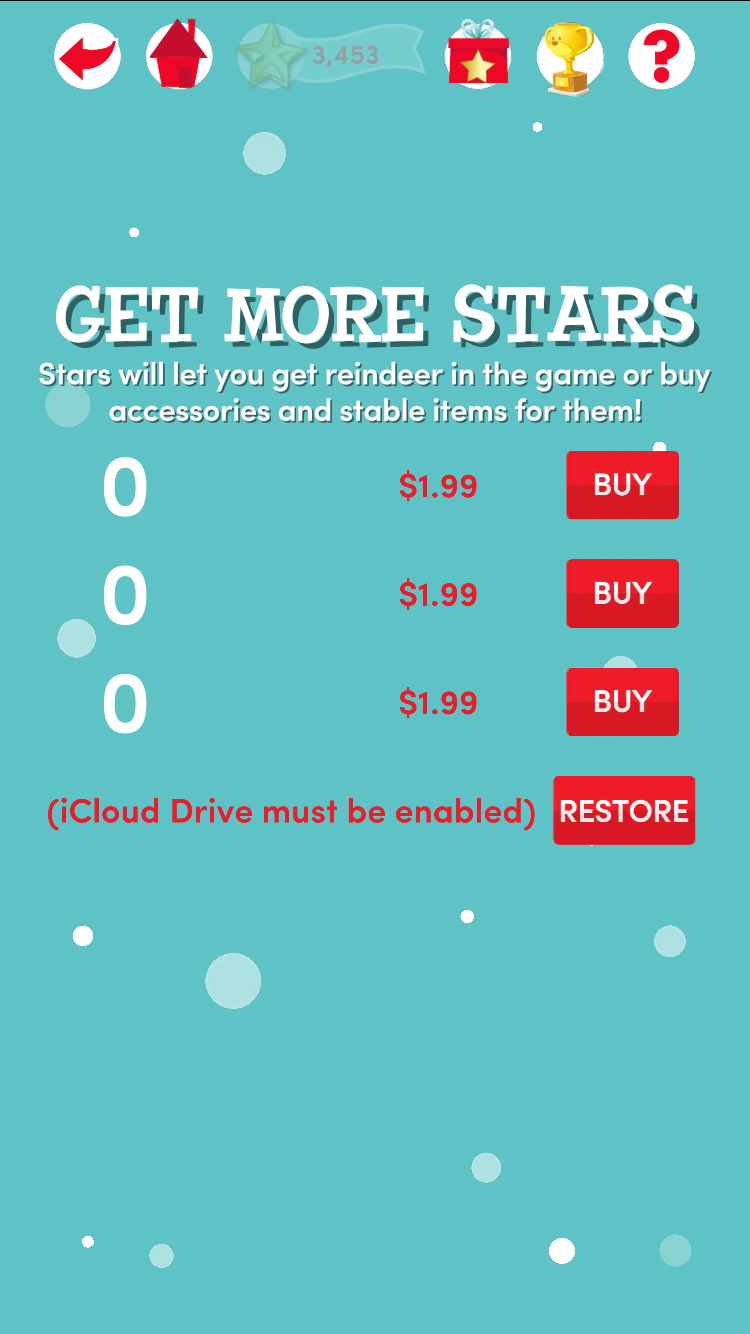Restore previous purchases
This screenshot has width=750, height=1334.
(624, 810)
